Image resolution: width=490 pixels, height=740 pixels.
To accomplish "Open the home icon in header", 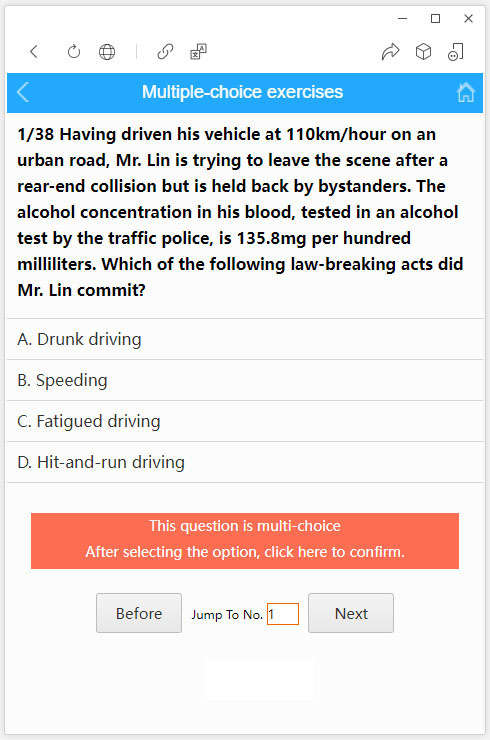I will [465, 92].
